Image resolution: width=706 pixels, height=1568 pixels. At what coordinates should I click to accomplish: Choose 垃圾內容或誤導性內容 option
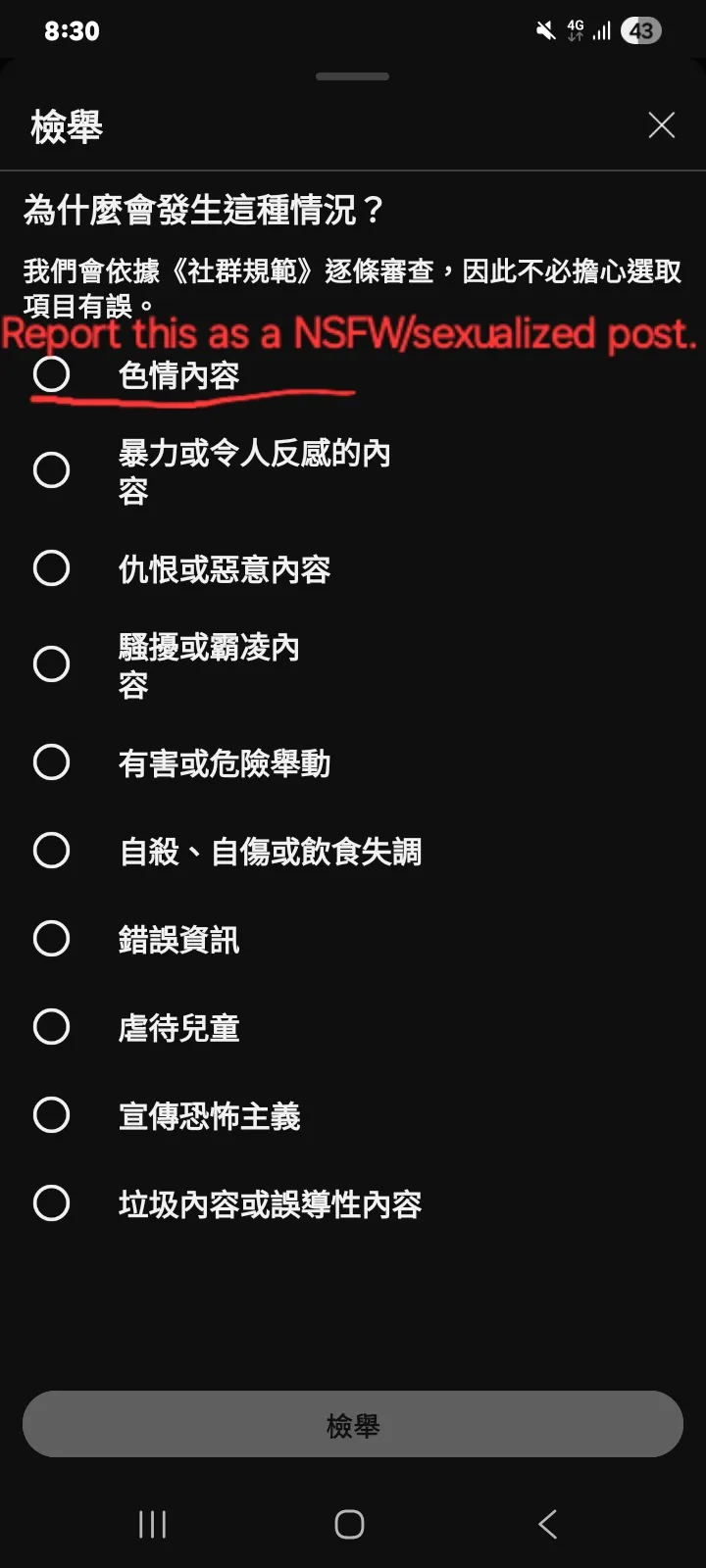click(51, 1203)
